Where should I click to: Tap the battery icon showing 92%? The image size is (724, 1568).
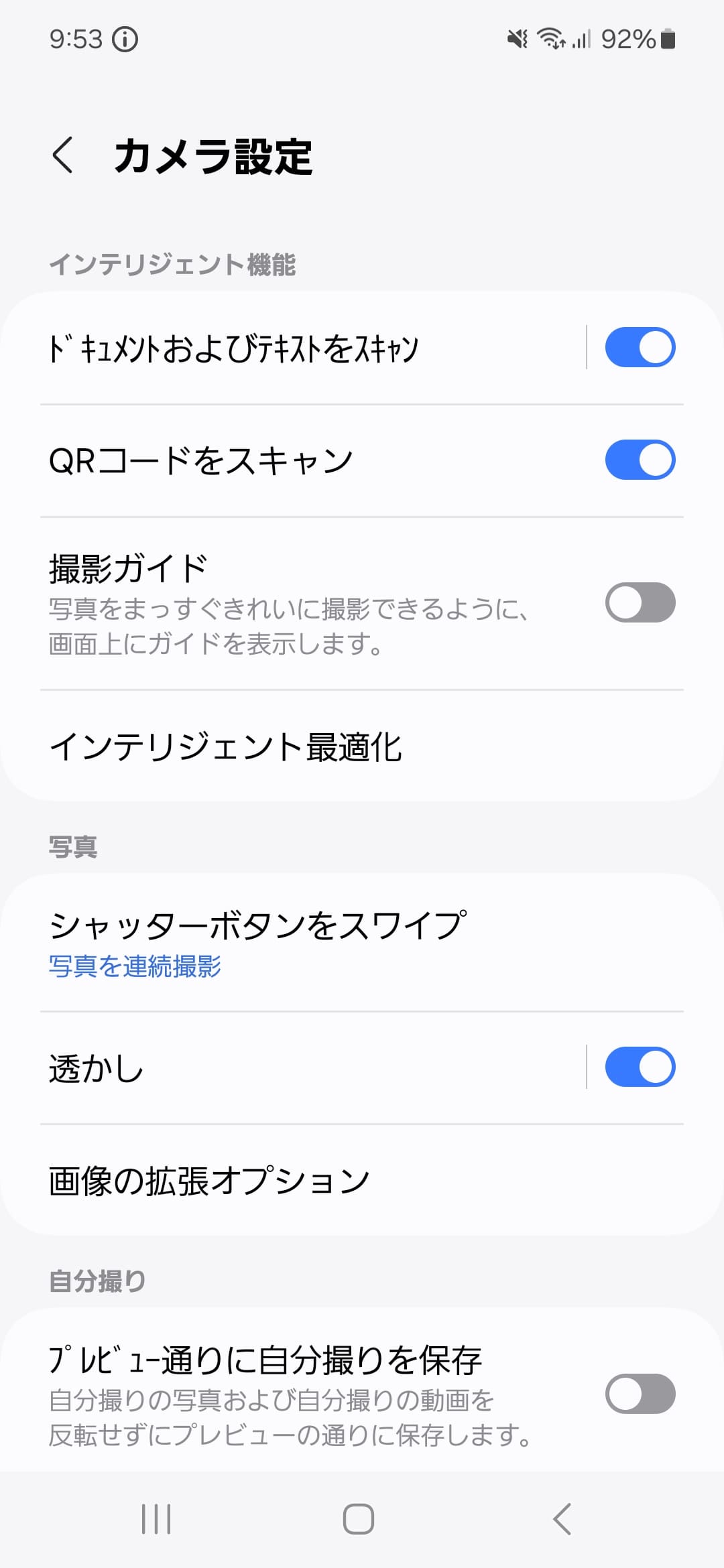point(667,40)
